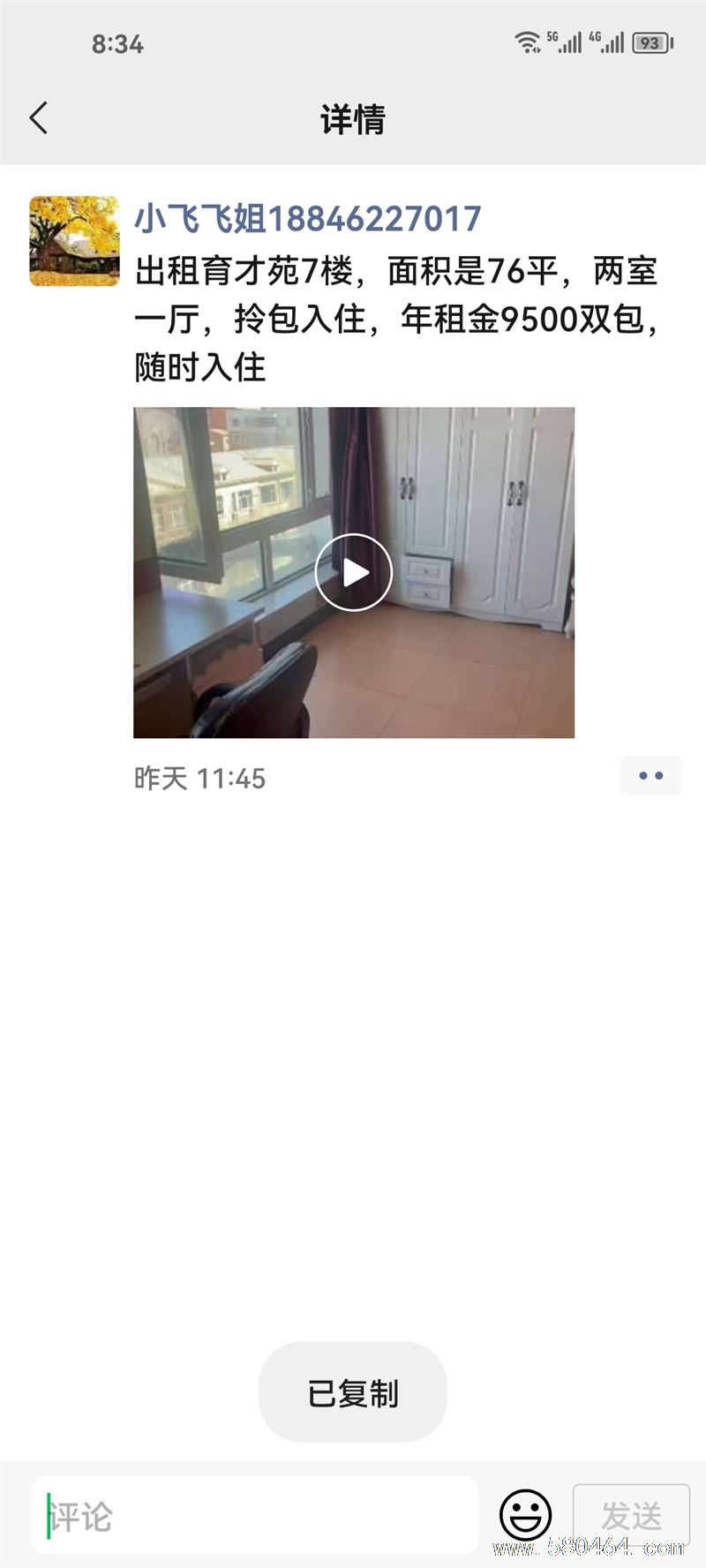The width and height of the screenshot is (706, 1568).
Task: Go back from the 详情 page
Action: point(39,118)
